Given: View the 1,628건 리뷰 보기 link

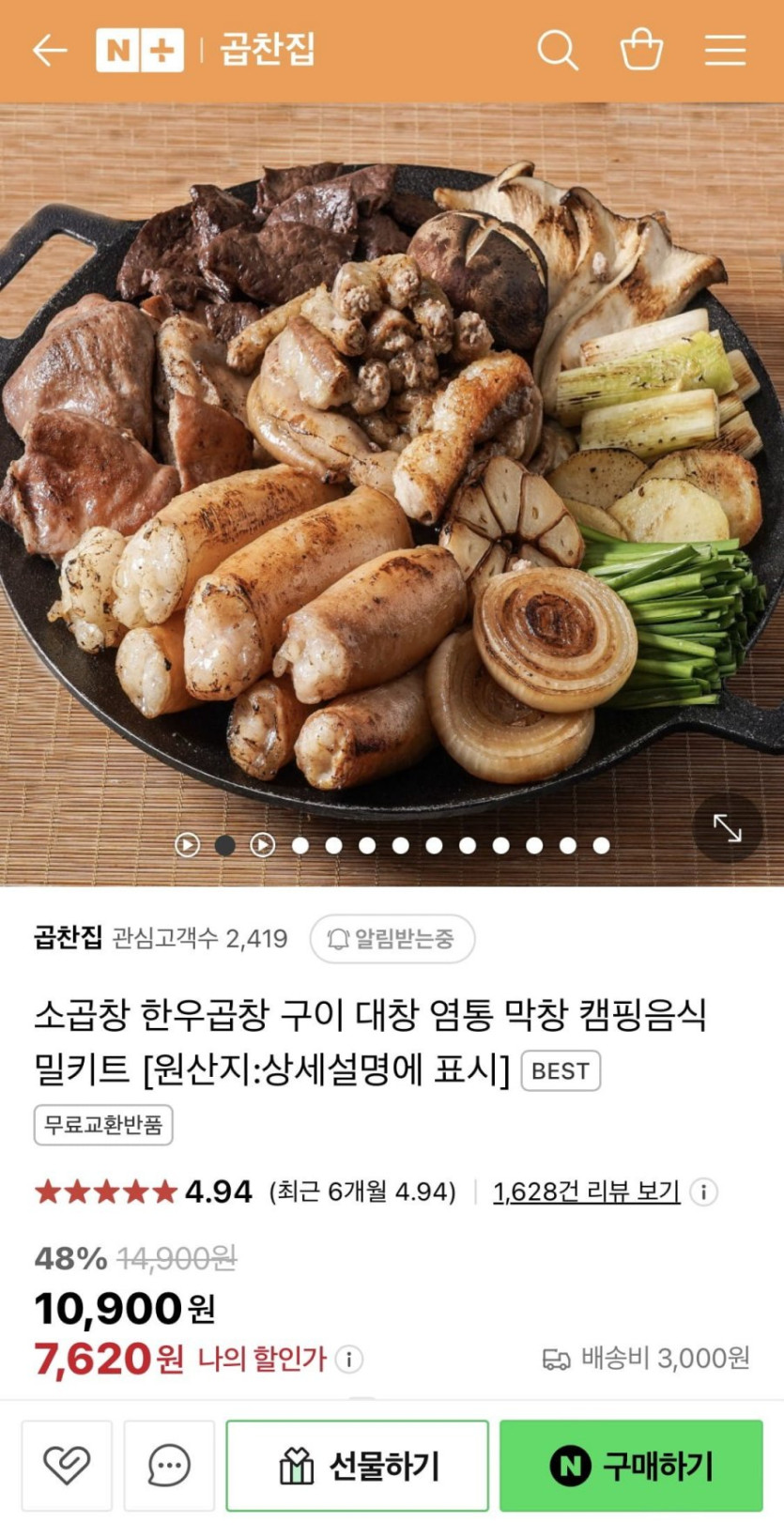Looking at the screenshot, I should [x=586, y=1191].
